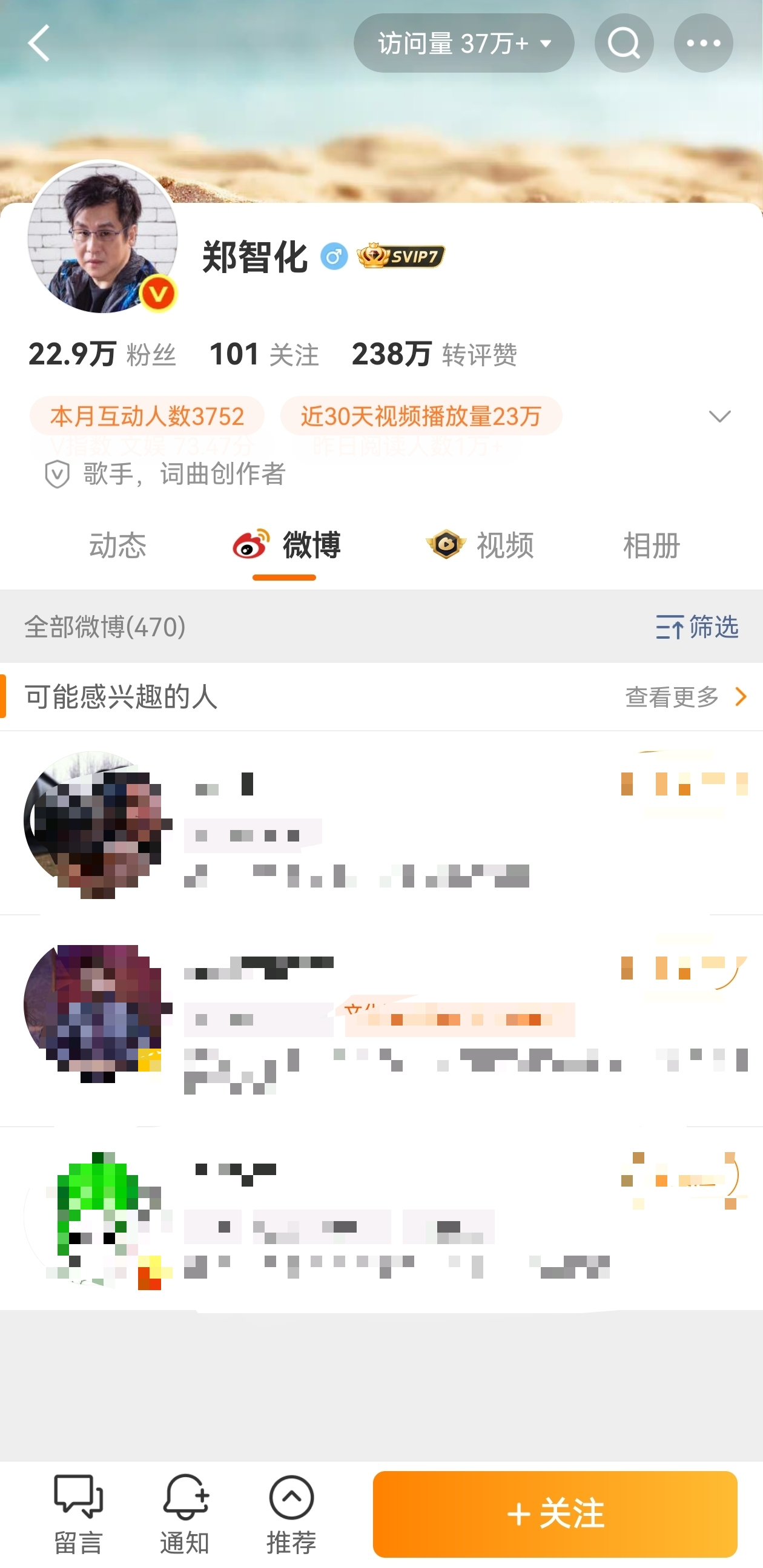This screenshot has height=1568, width=763.
Task: Go back using the top-left arrow
Action: pos(39,43)
